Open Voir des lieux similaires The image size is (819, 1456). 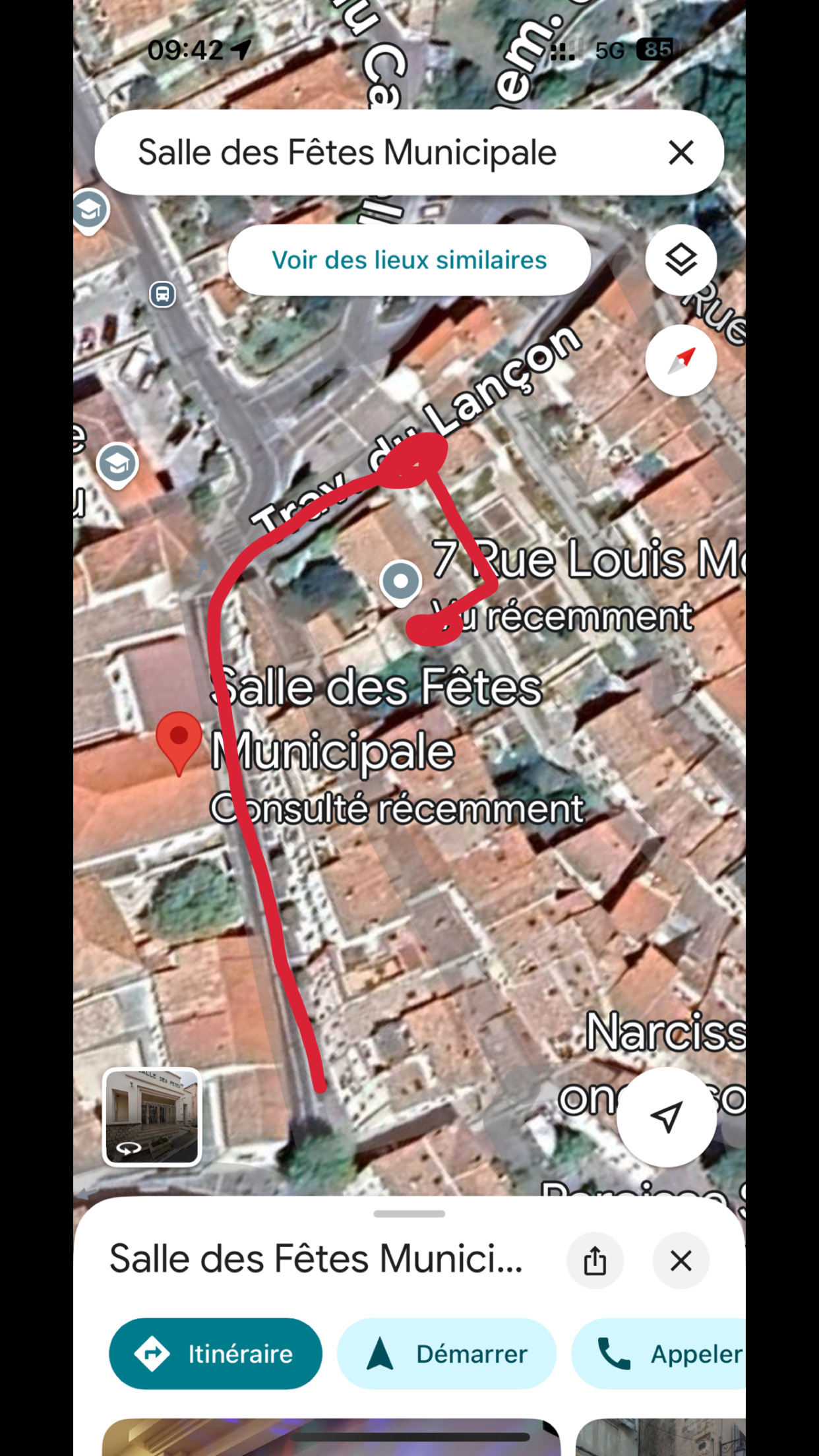tap(409, 260)
